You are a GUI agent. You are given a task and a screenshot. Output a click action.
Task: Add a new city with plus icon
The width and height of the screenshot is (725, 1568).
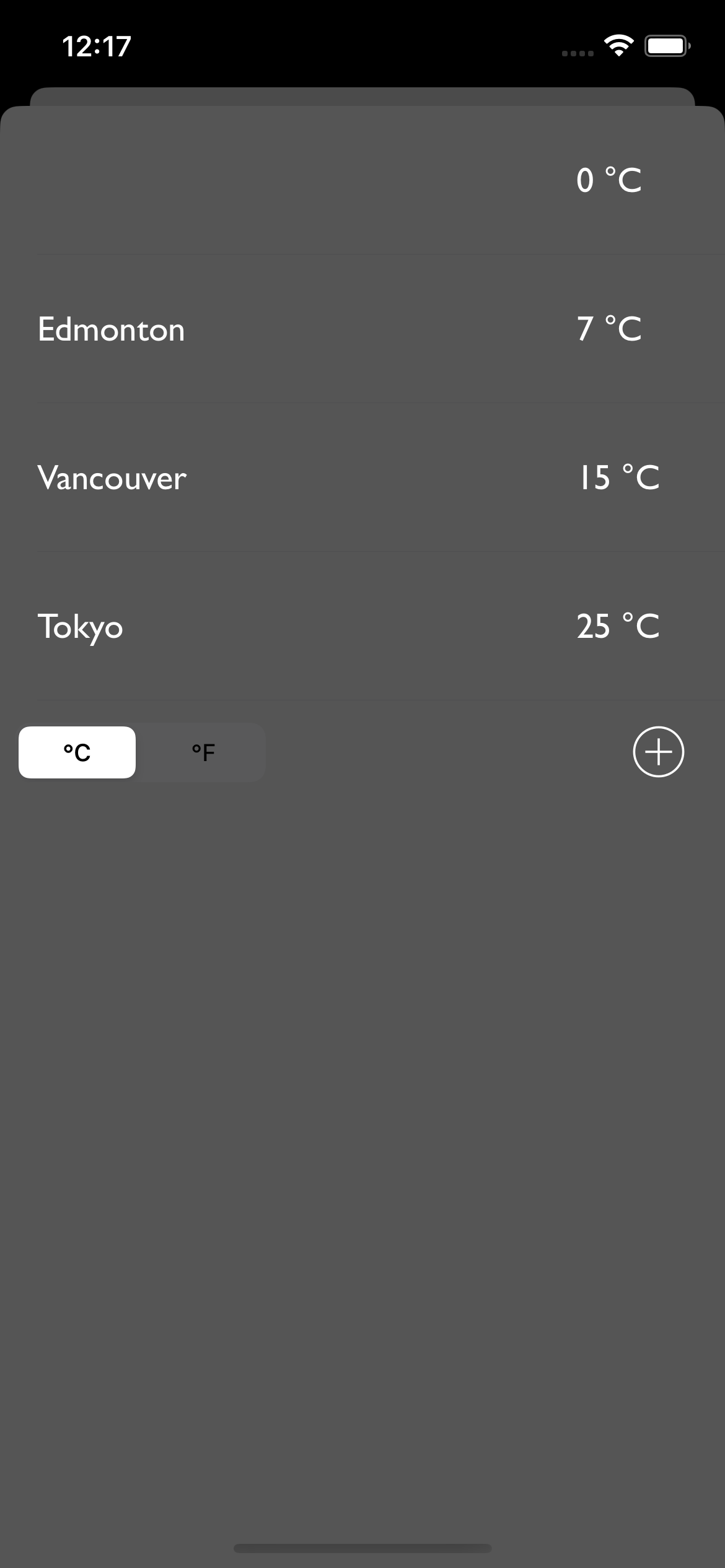coord(658,752)
